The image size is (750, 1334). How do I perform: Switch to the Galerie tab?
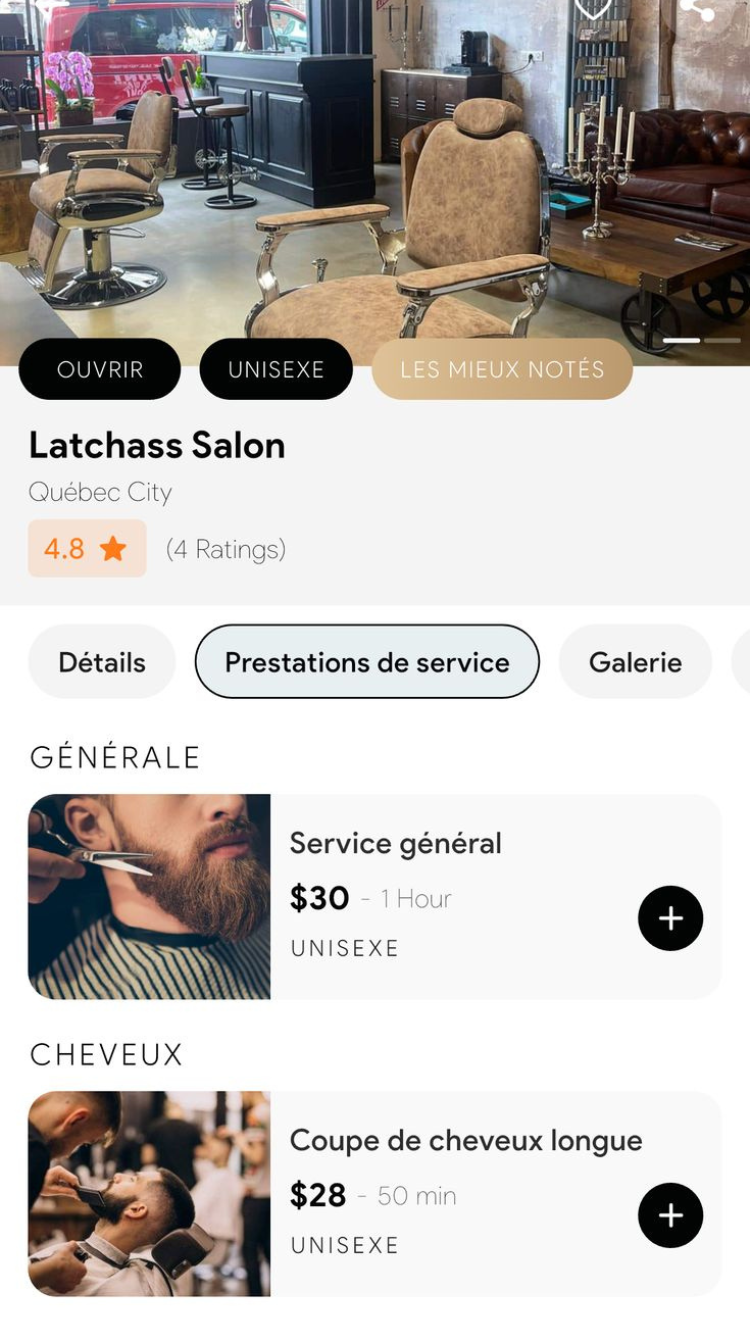tap(636, 661)
